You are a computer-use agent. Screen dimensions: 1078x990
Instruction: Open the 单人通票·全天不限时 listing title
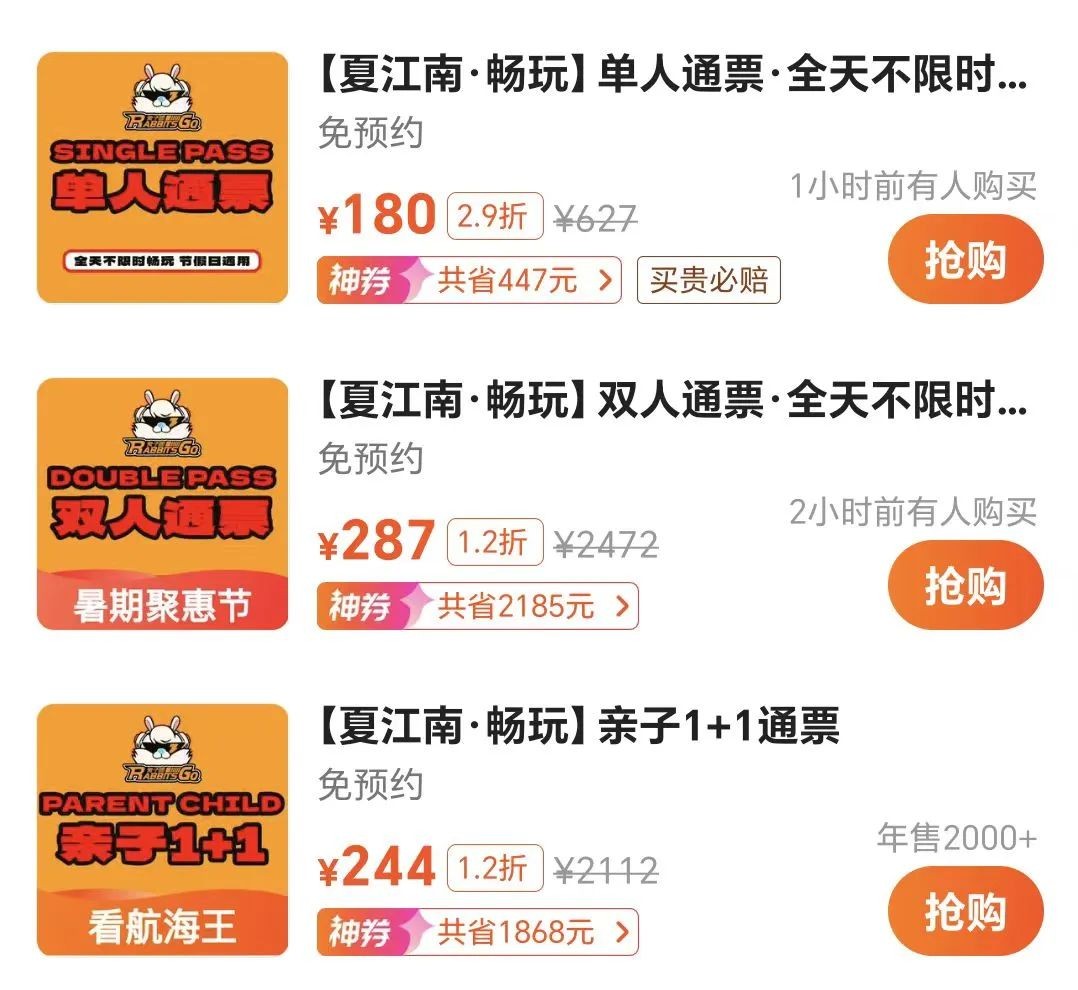click(x=672, y=77)
